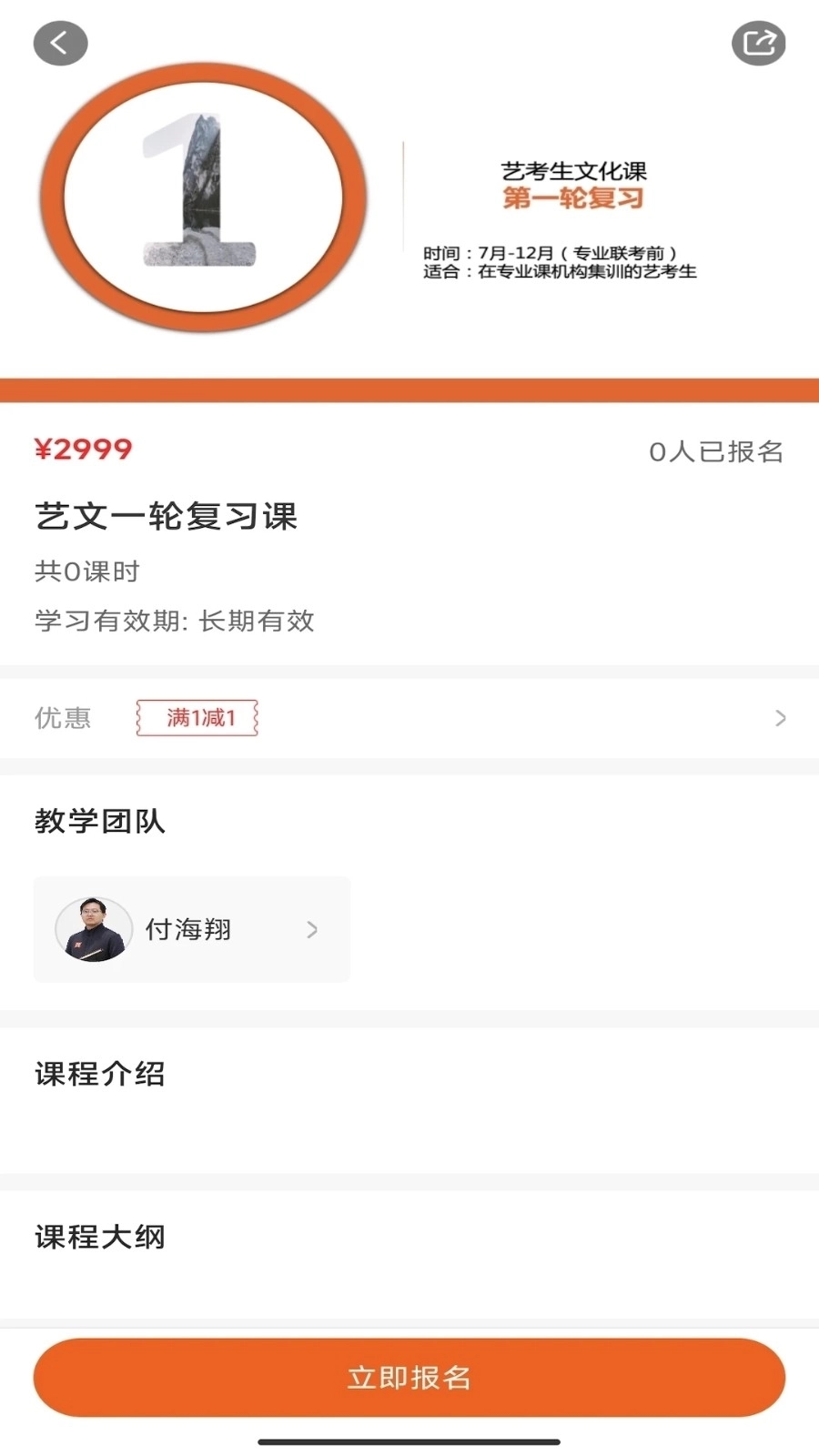
Task: Tap the 立即报名 enrollment button
Action: 409,1378
